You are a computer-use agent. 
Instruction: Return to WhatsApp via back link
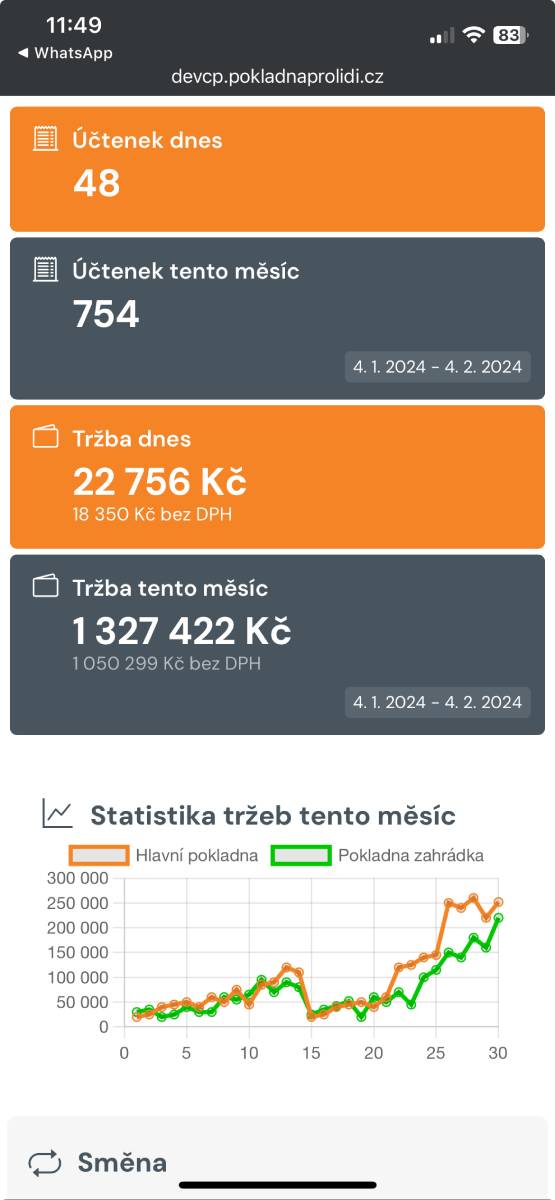[65, 53]
